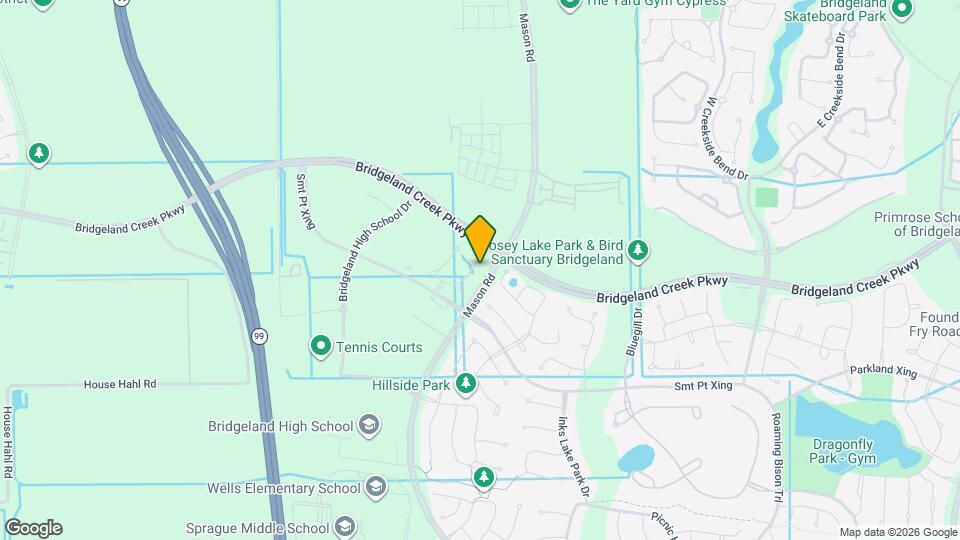Open the Tennis Courts place marker
Screen dimensions: 960x540
click(321, 347)
